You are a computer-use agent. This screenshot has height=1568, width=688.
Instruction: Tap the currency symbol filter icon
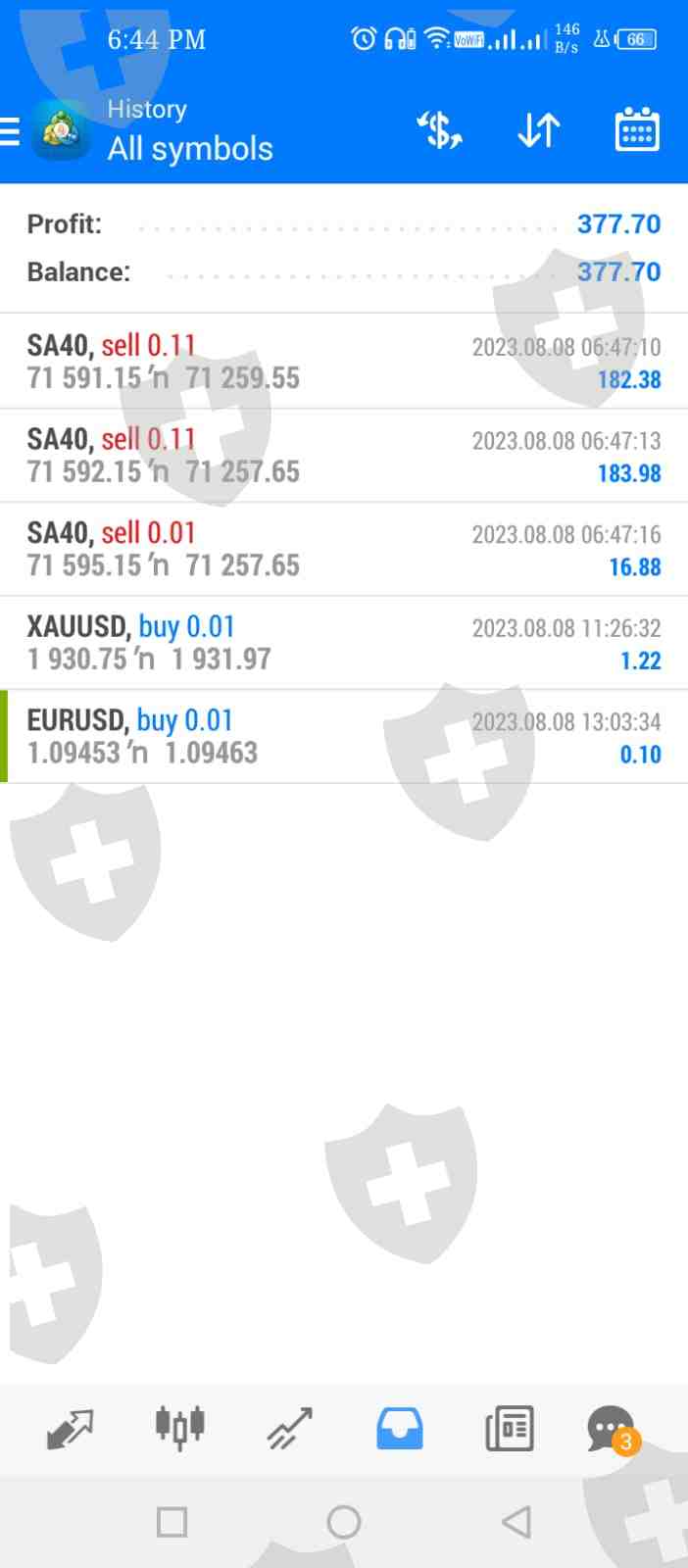[440, 130]
